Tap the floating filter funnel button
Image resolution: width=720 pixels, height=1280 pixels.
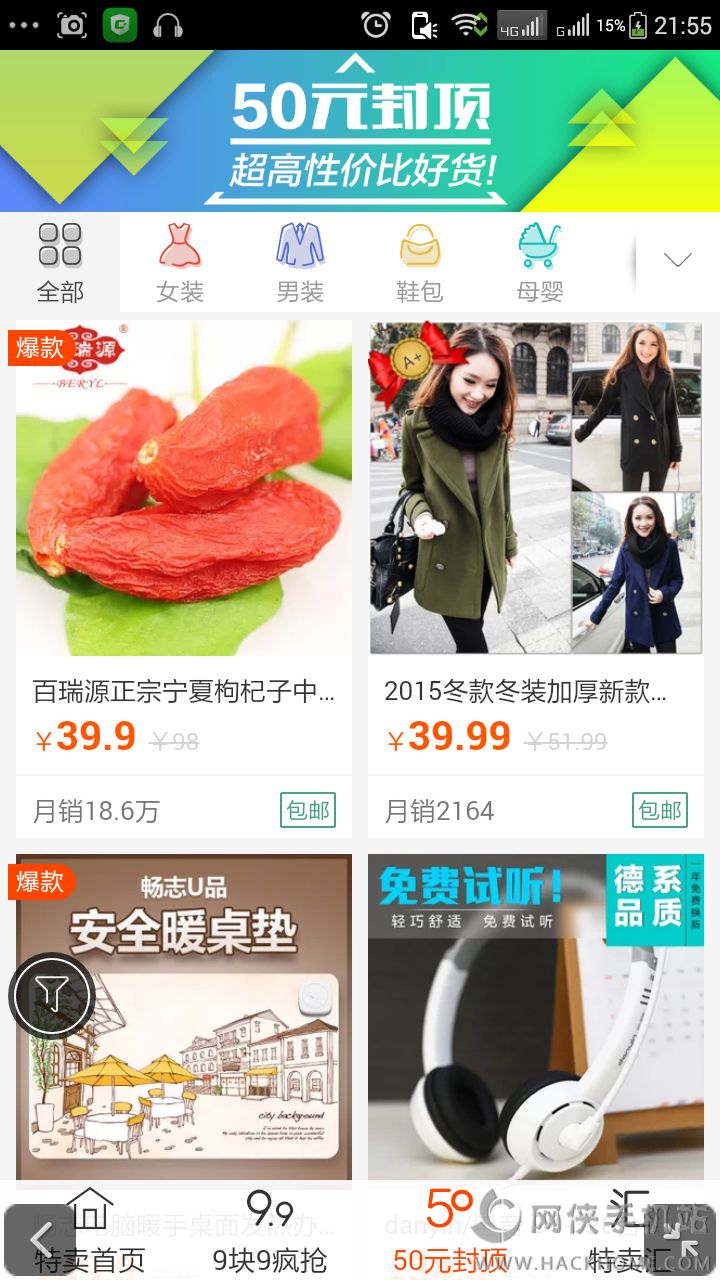pyautogui.click(x=52, y=994)
